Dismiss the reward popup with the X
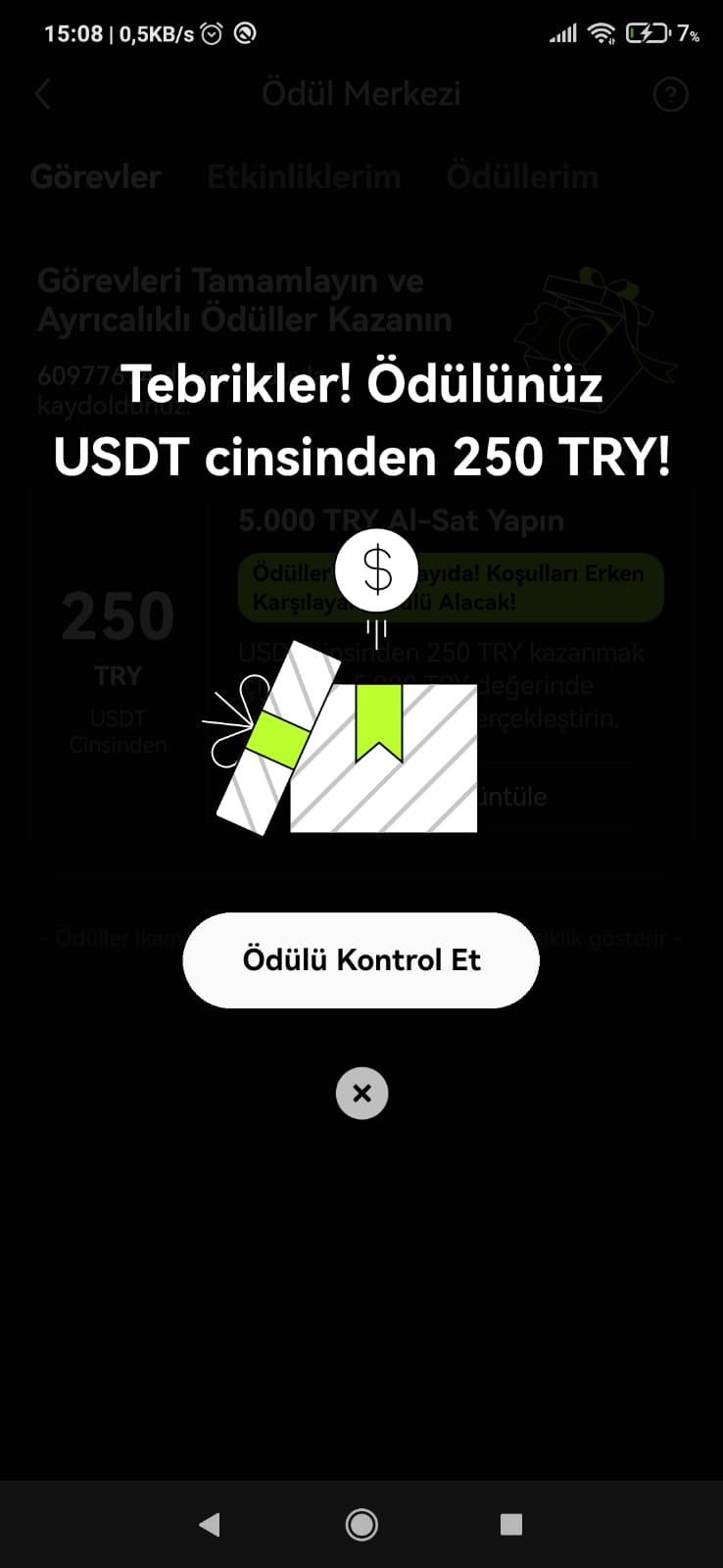This screenshot has width=723, height=1568. coord(361,1093)
